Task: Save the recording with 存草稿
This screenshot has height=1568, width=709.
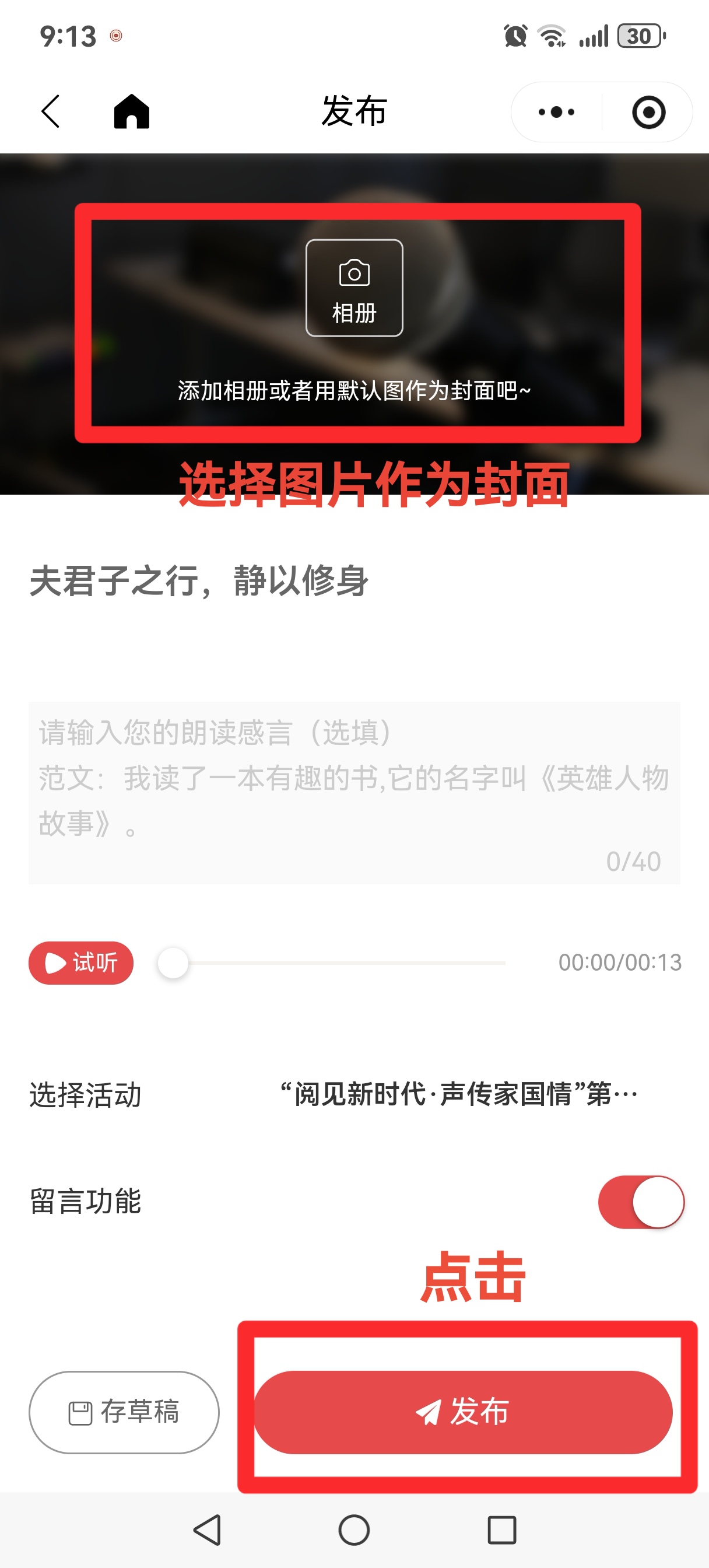Action: (x=124, y=1412)
